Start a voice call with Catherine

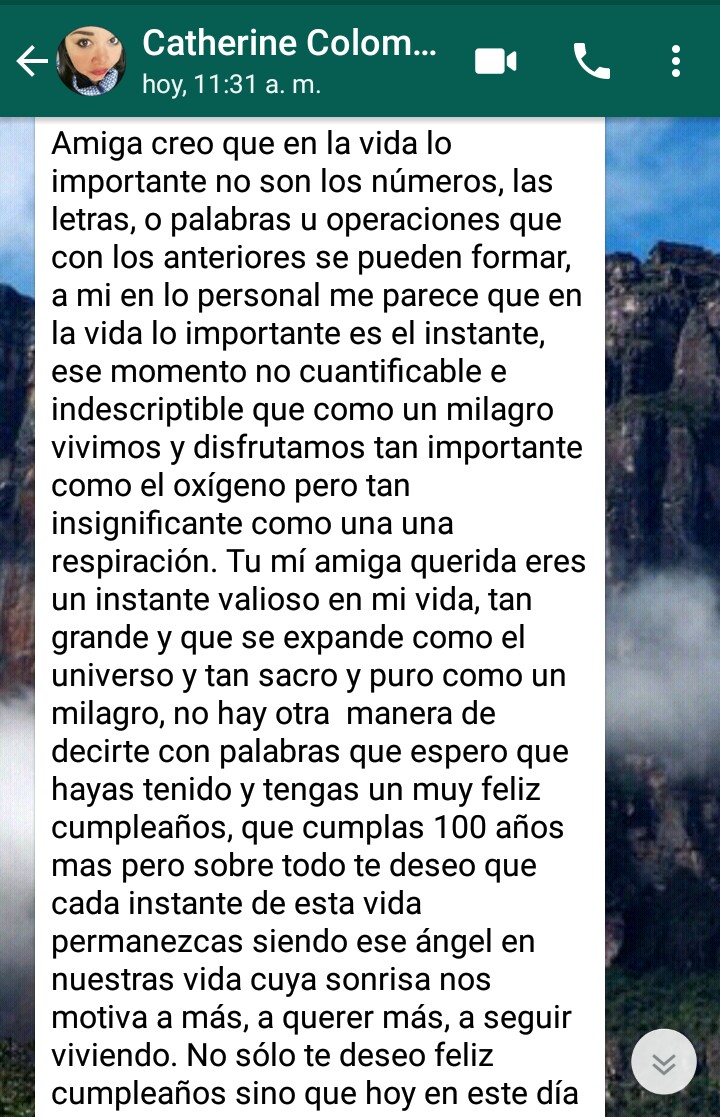coord(592,61)
